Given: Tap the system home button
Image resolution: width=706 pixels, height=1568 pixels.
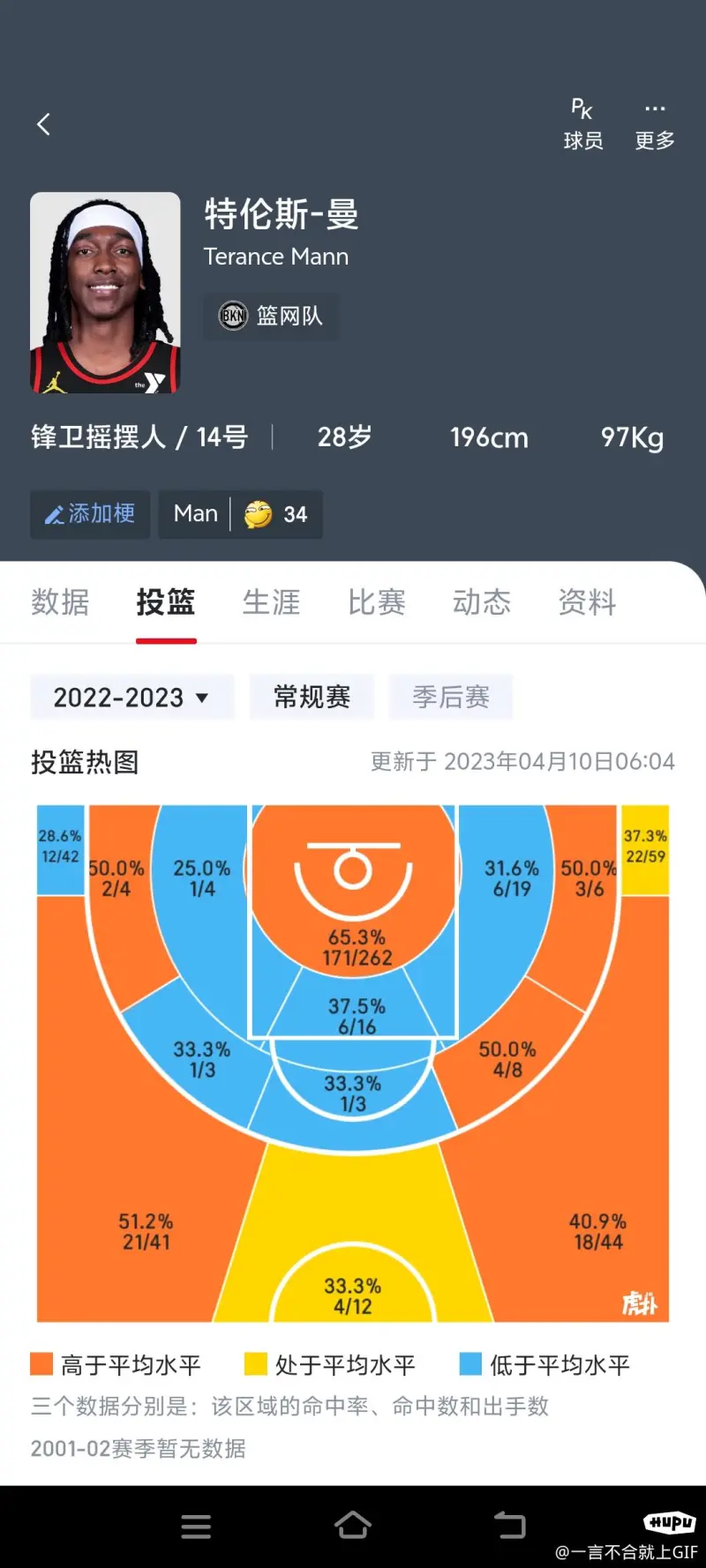Looking at the screenshot, I should (x=353, y=1526).
